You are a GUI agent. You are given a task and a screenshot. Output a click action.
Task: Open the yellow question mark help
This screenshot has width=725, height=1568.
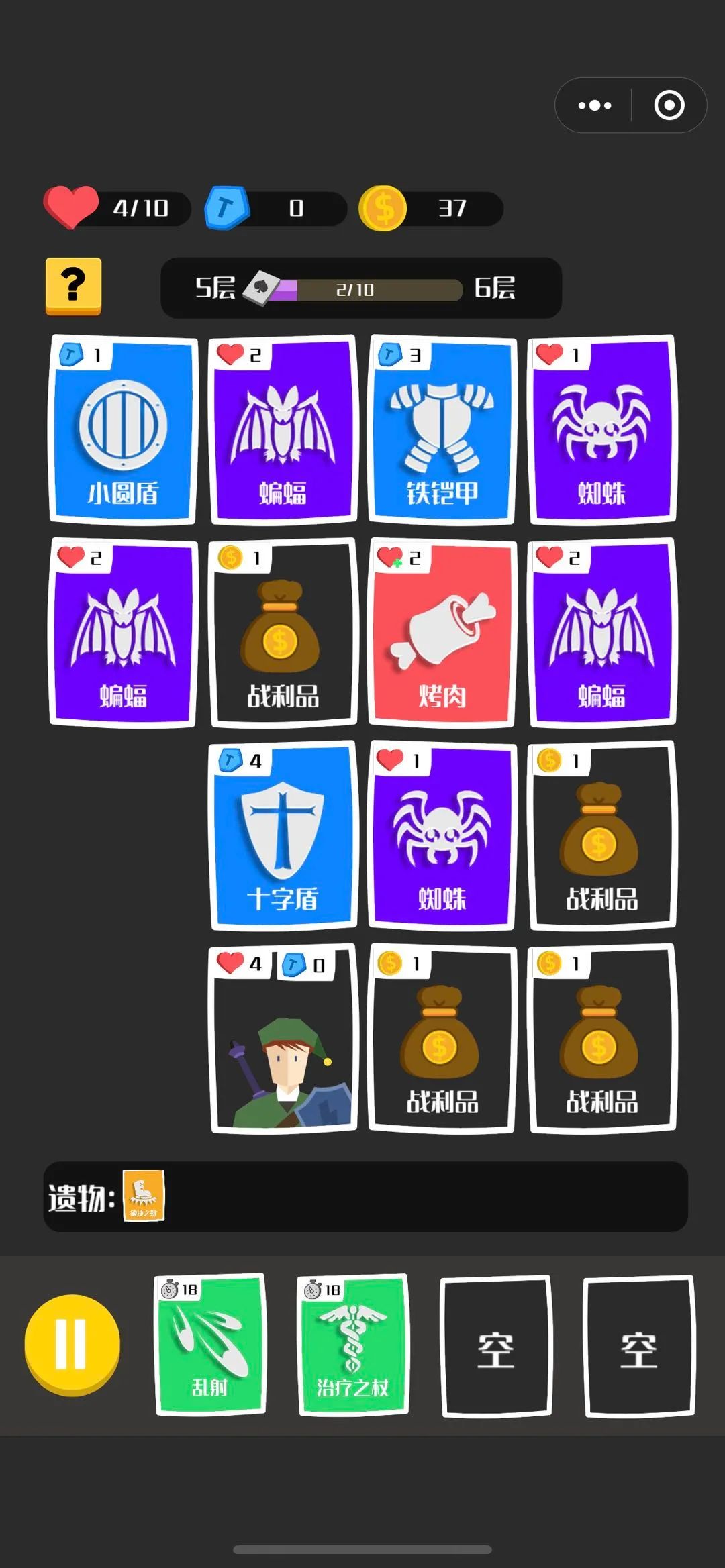point(73,286)
